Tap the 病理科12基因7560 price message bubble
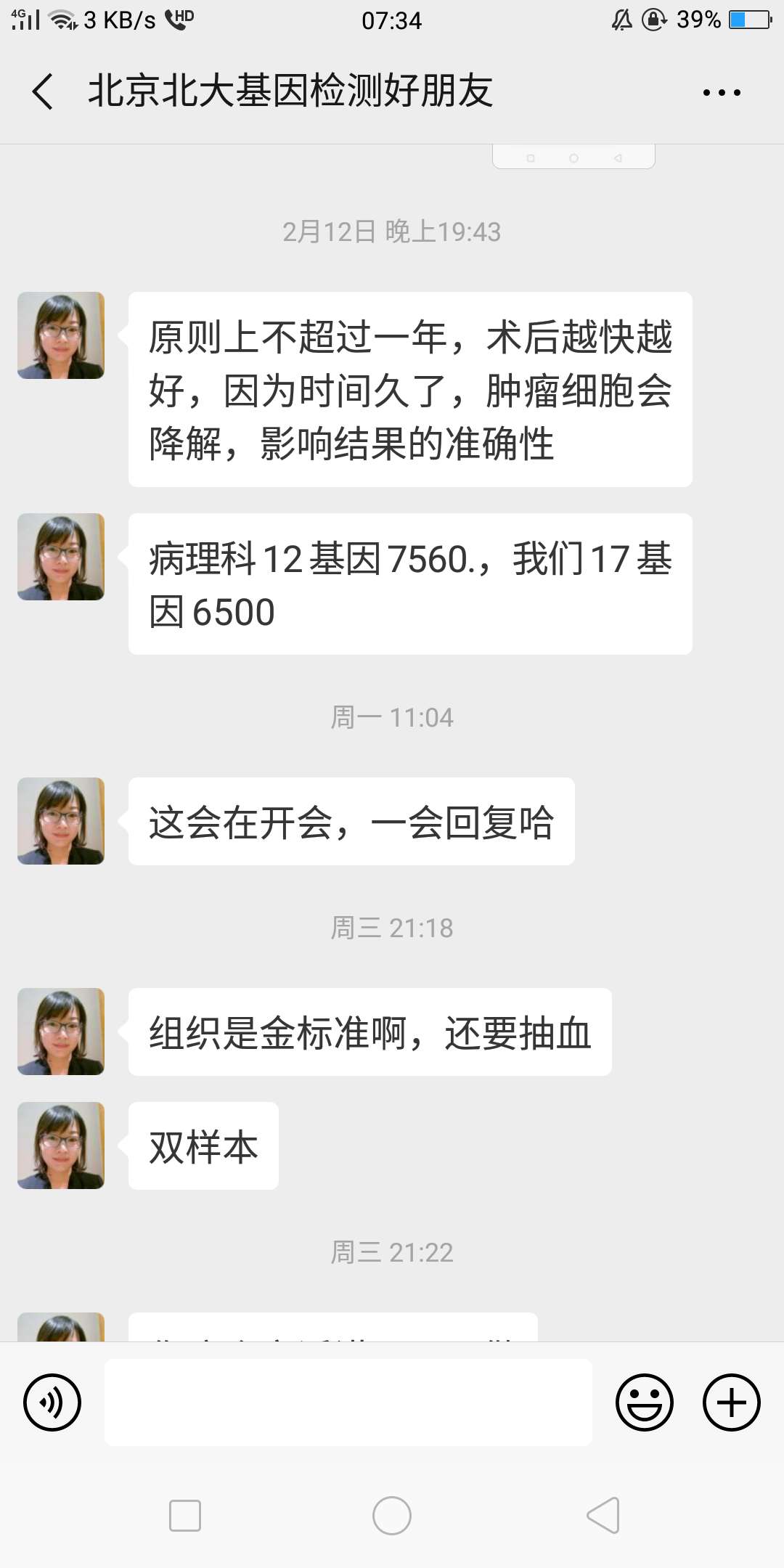784x1568 pixels. tap(410, 584)
